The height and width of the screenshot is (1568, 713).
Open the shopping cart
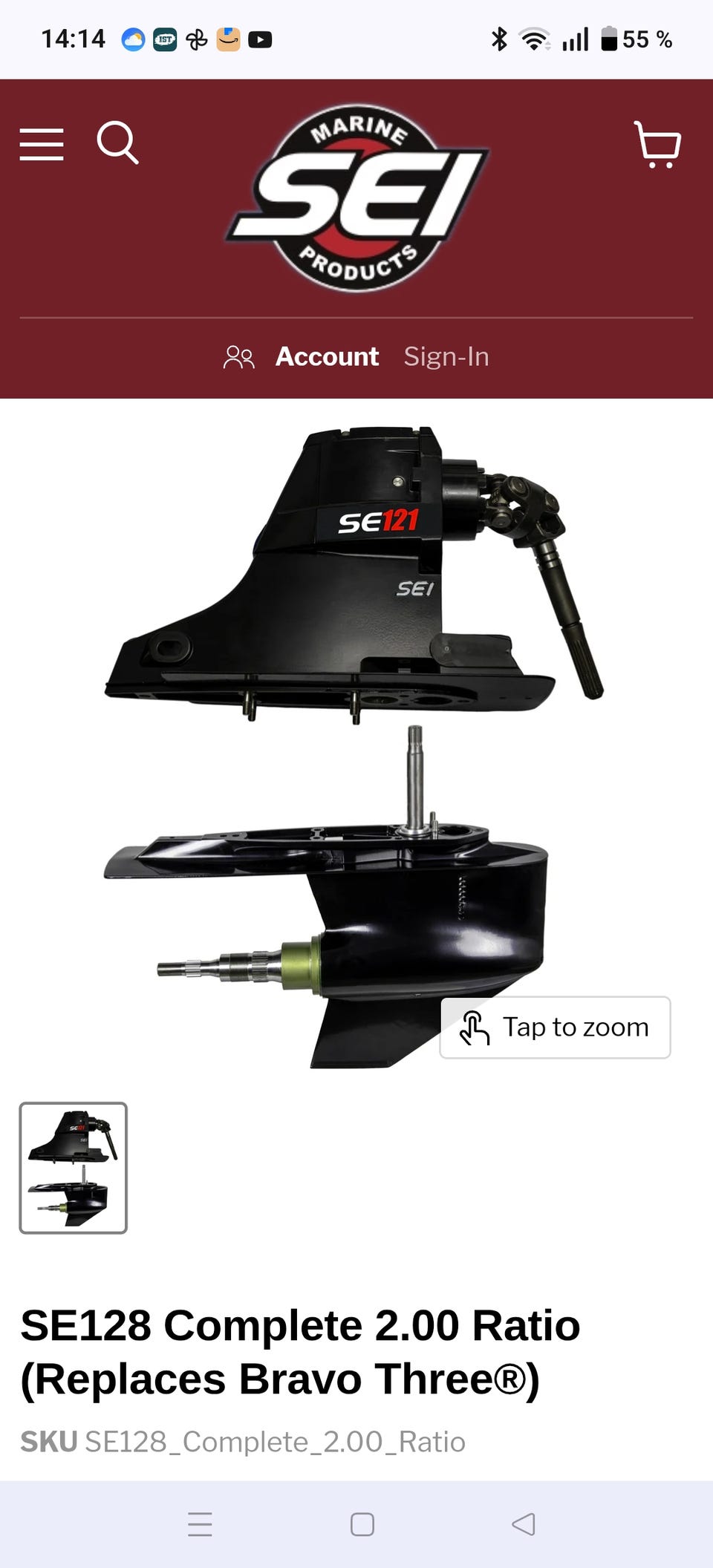tap(657, 144)
